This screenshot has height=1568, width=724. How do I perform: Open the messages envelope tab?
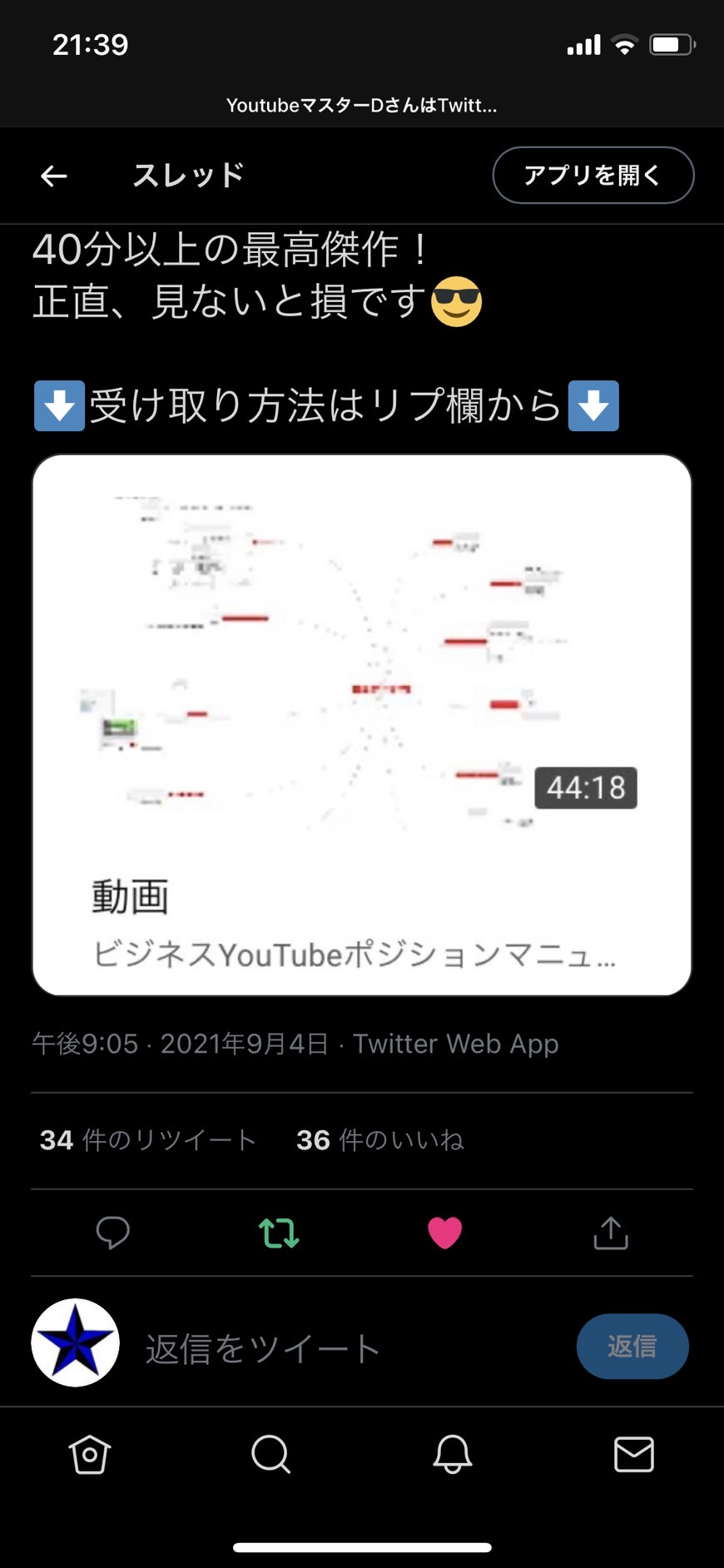634,1454
